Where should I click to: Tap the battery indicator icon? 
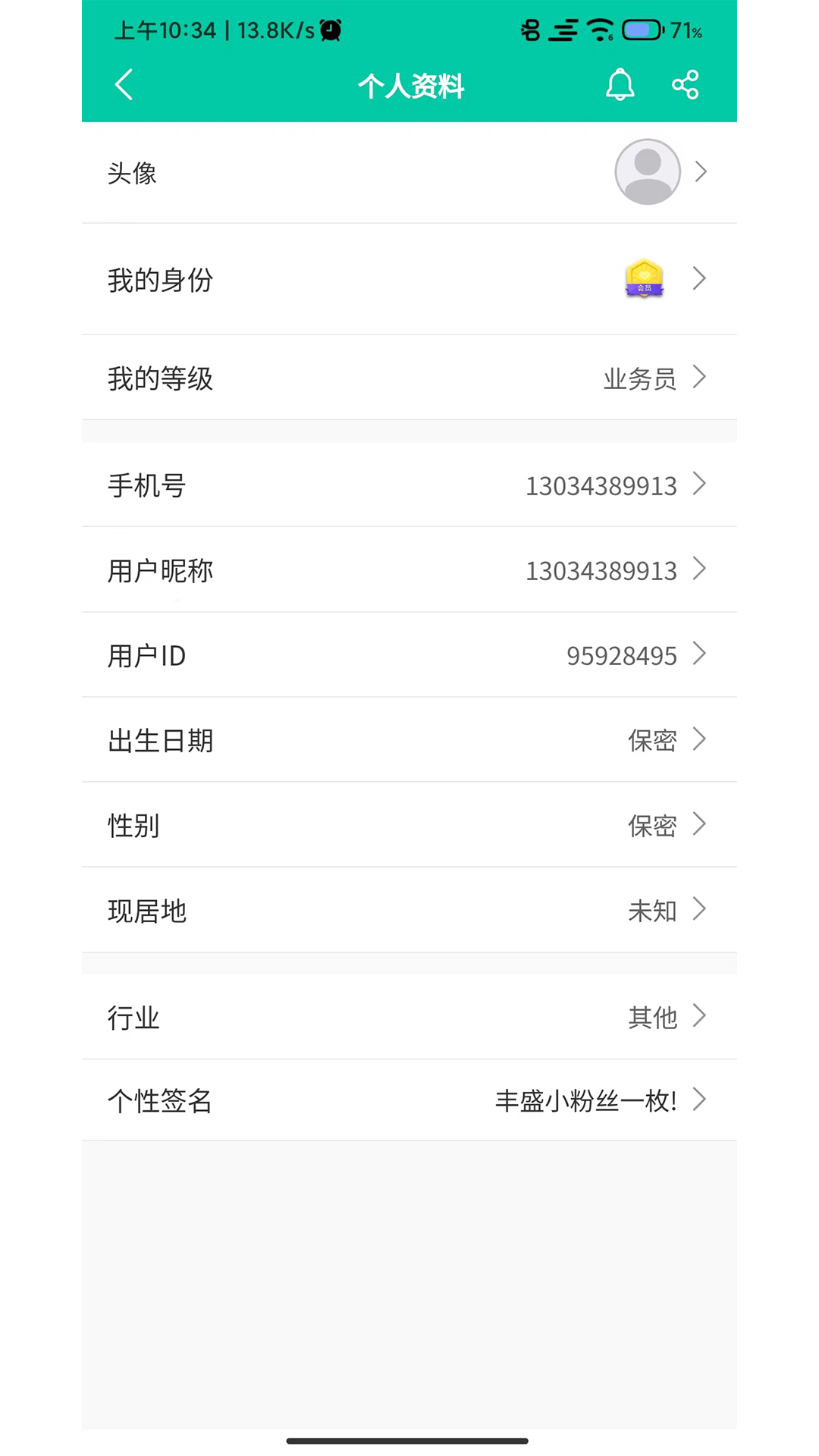[x=641, y=30]
